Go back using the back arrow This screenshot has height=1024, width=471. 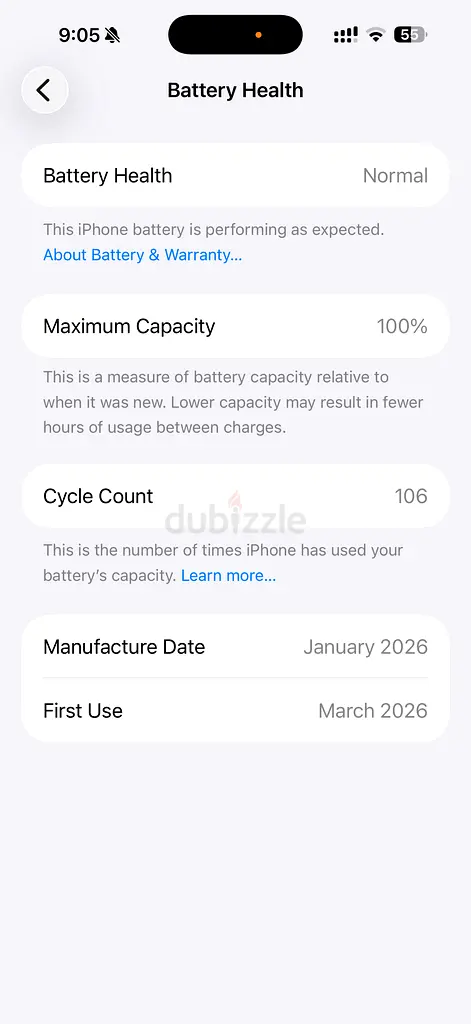click(x=44, y=90)
